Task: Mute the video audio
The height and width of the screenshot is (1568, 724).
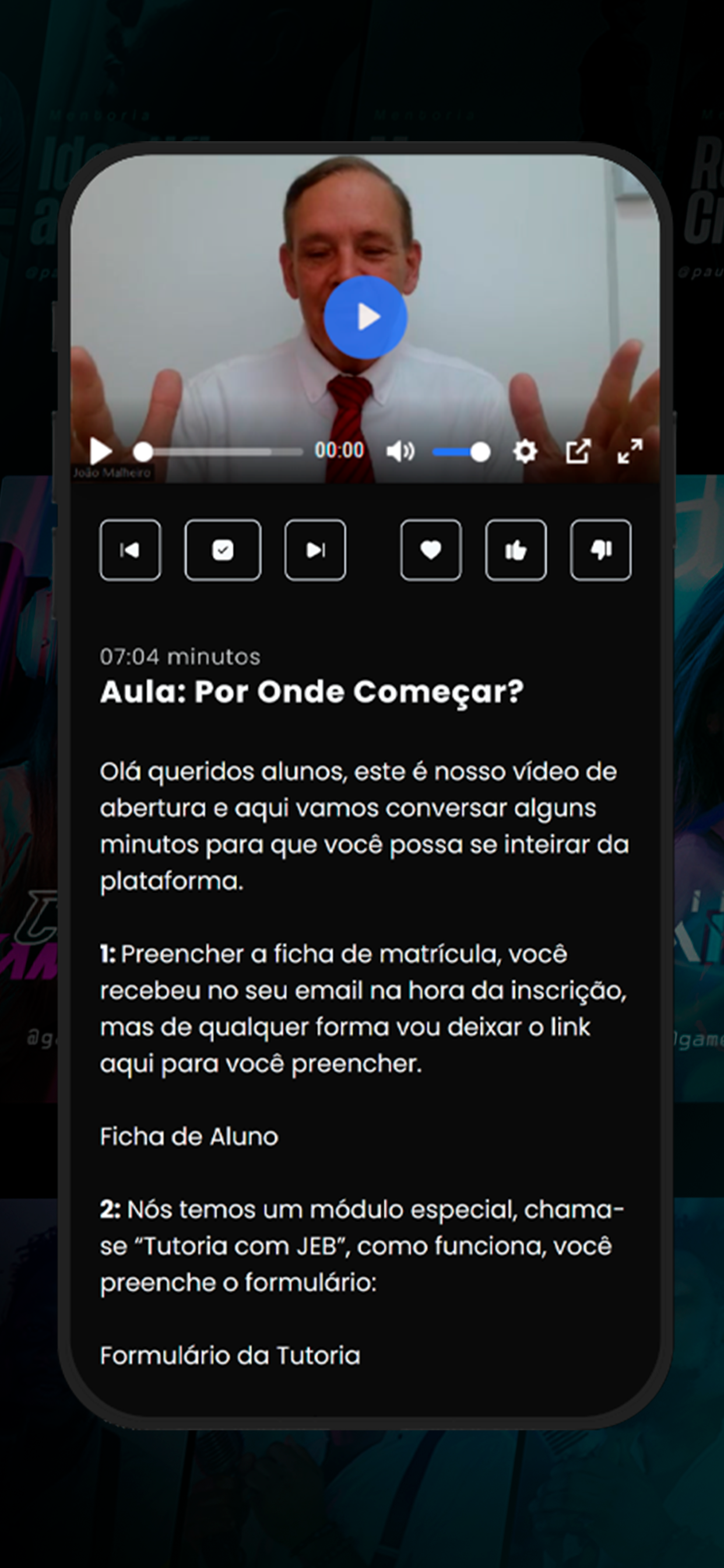Action: [400, 451]
